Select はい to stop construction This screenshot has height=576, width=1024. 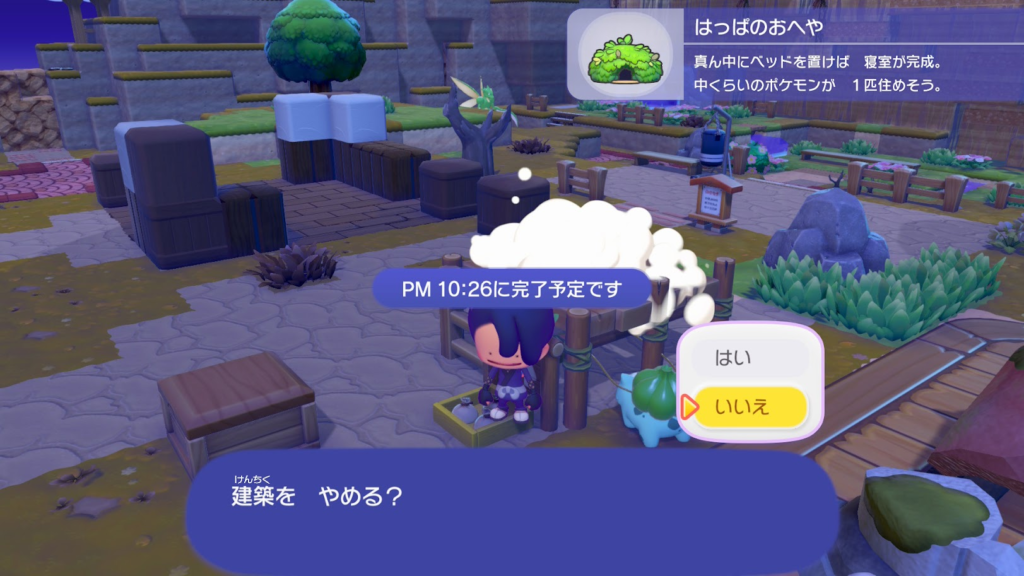[x=748, y=357]
